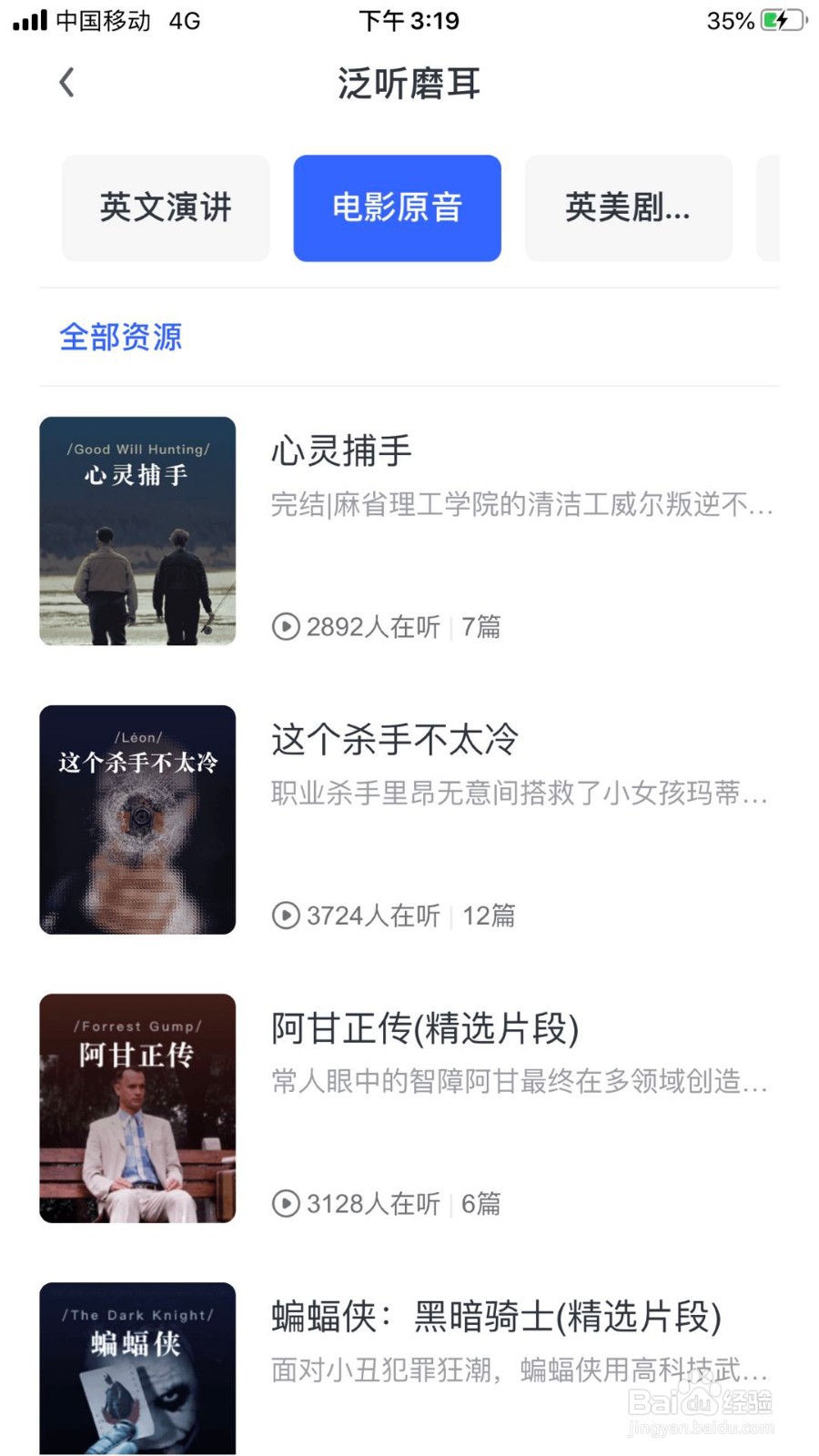Select the 电影原音 tab
The width and height of the screenshot is (819, 1456).
(x=397, y=208)
